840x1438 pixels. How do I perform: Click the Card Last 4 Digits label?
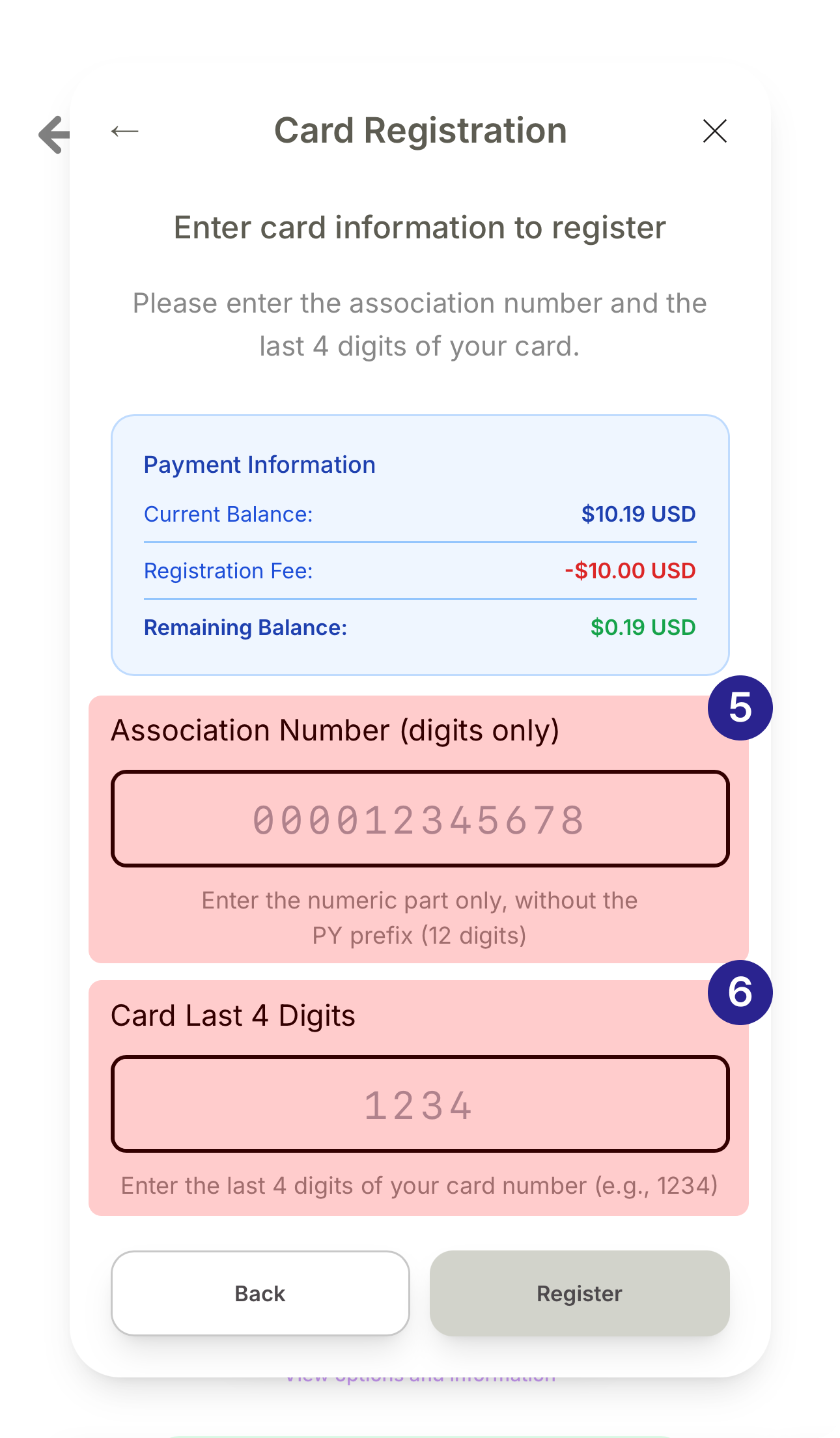click(x=233, y=1015)
